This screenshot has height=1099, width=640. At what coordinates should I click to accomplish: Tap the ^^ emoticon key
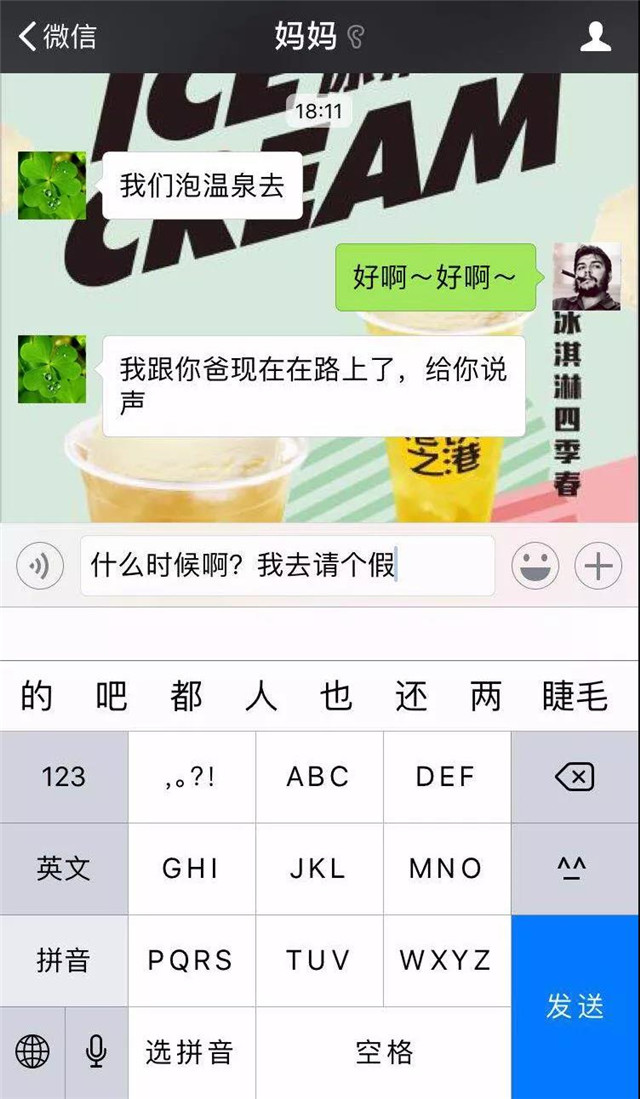[575, 868]
